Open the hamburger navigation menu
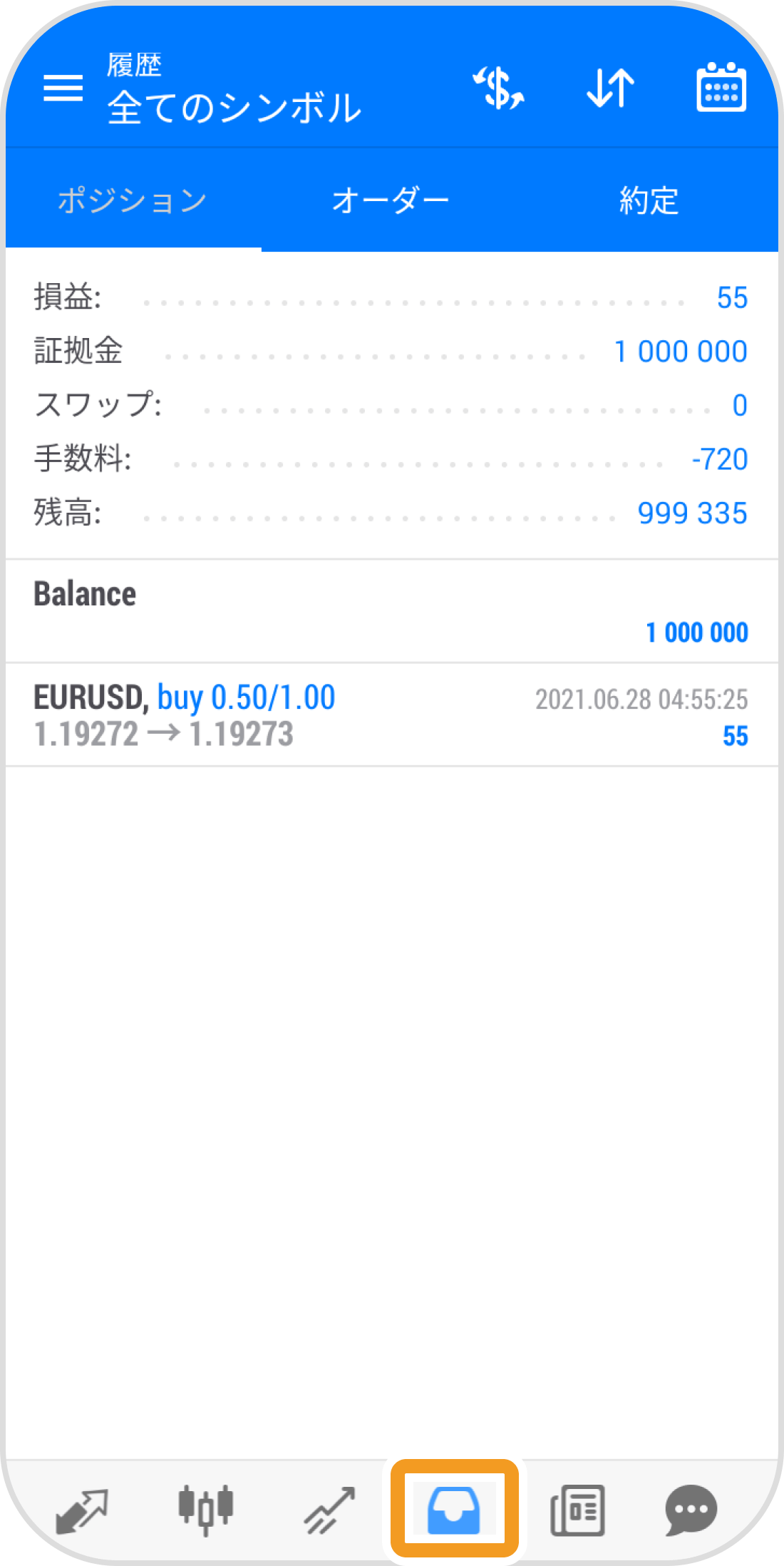784x1566 pixels. [x=63, y=87]
